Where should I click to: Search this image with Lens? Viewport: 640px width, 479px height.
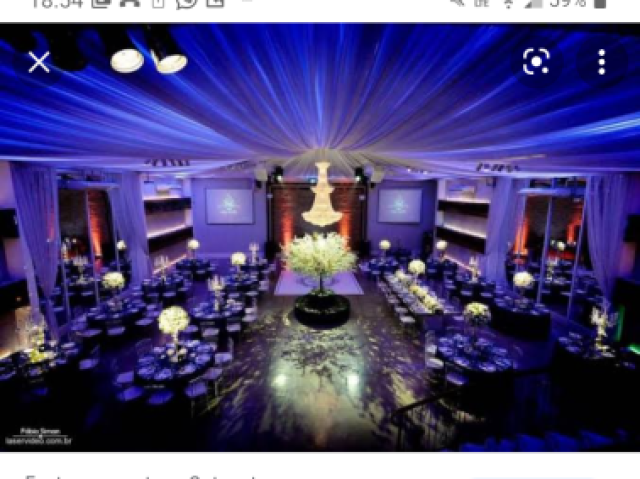pyautogui.click(x=537, y=62)
